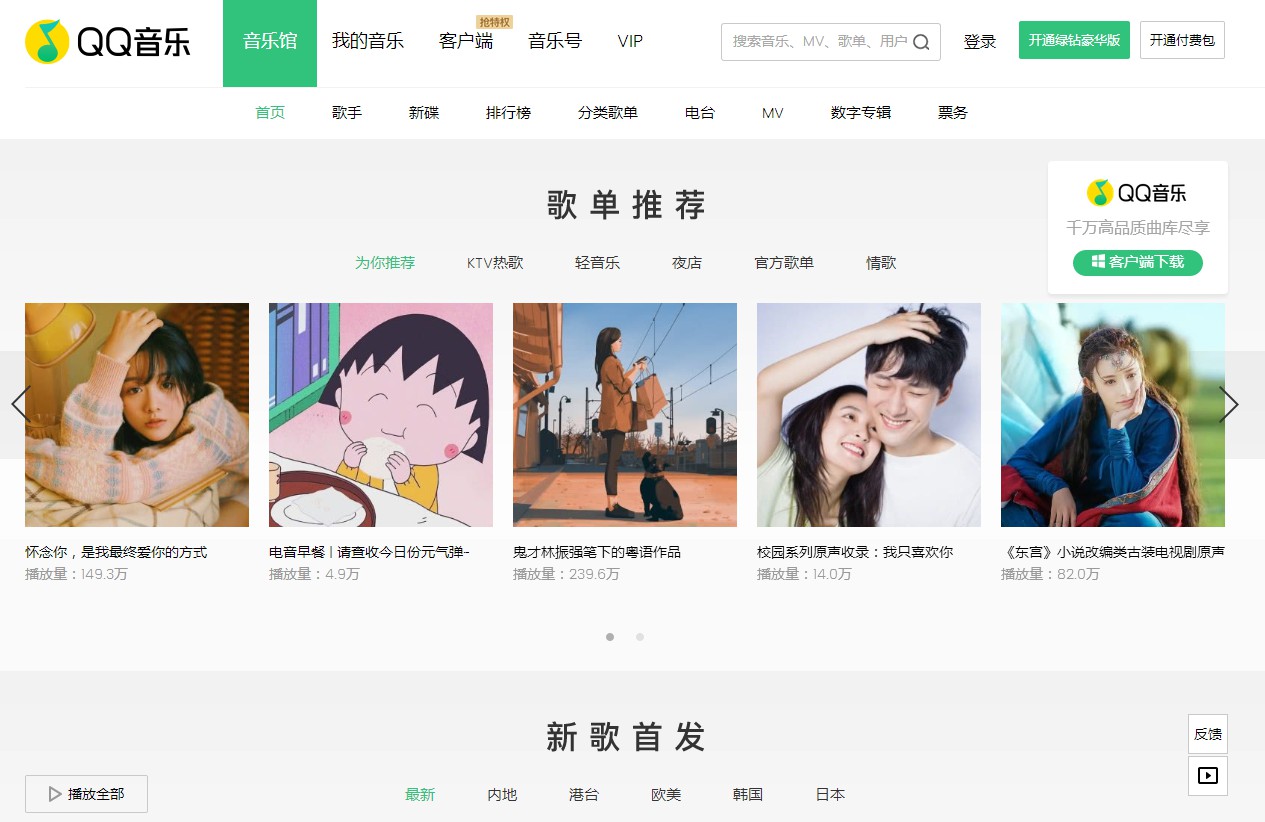The width and height of the screenshot is (1265, 822).
Task: Tap the 开通绿钻豪华版 button
Action: pos(1074,40)
